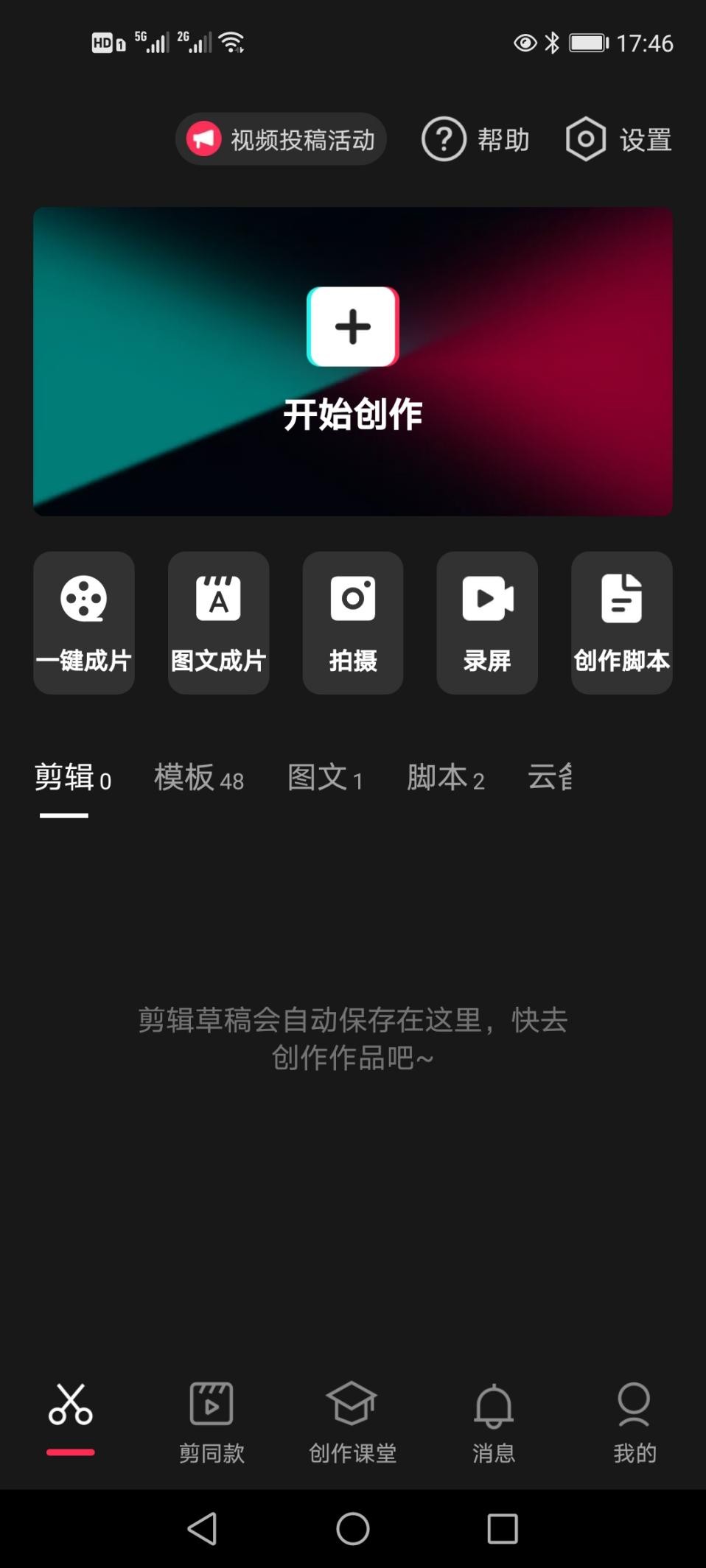Screen dimensions: 706x1568
Task: Open 帮助 help page
Action: pyautogui.click(x=475, y=139)
